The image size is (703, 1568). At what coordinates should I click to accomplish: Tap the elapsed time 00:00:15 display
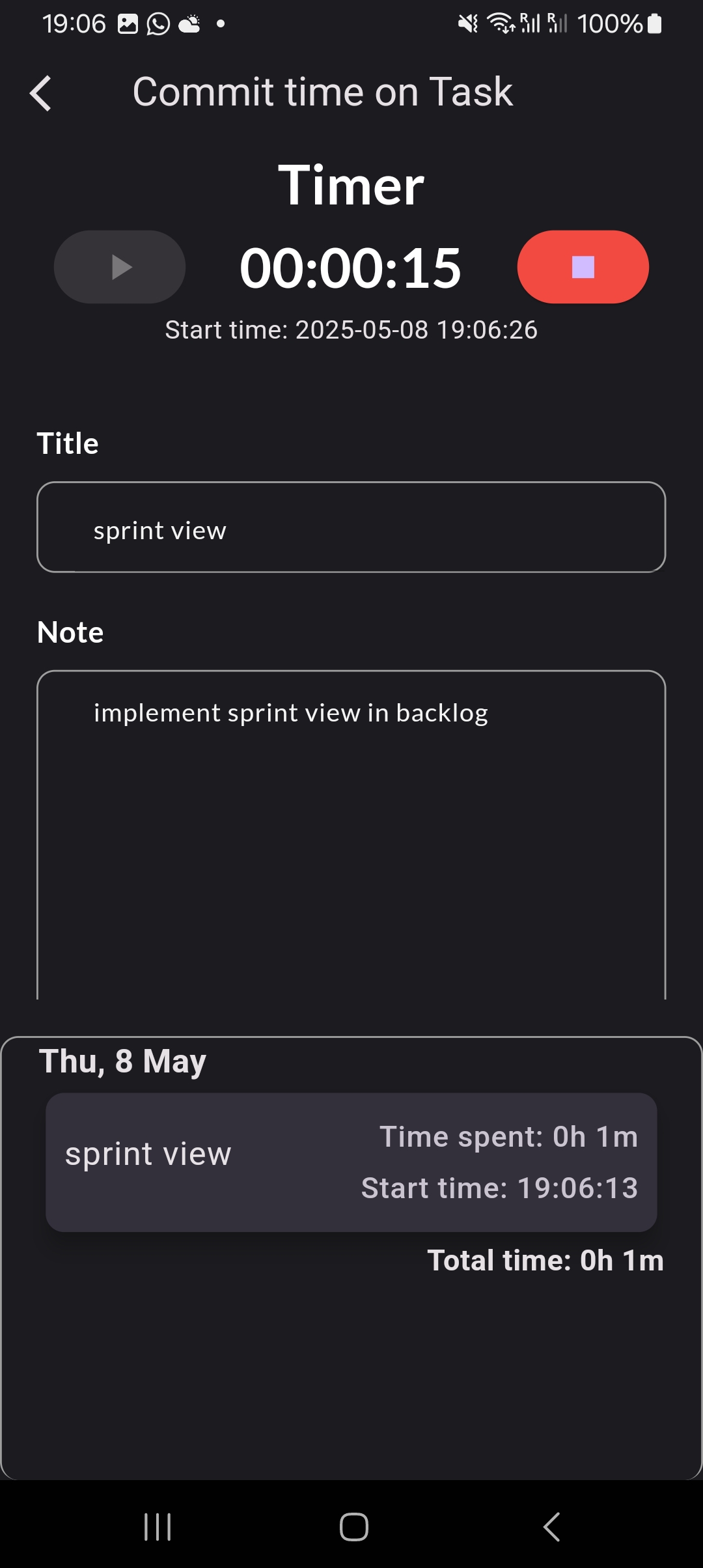(x=351, y=266)
